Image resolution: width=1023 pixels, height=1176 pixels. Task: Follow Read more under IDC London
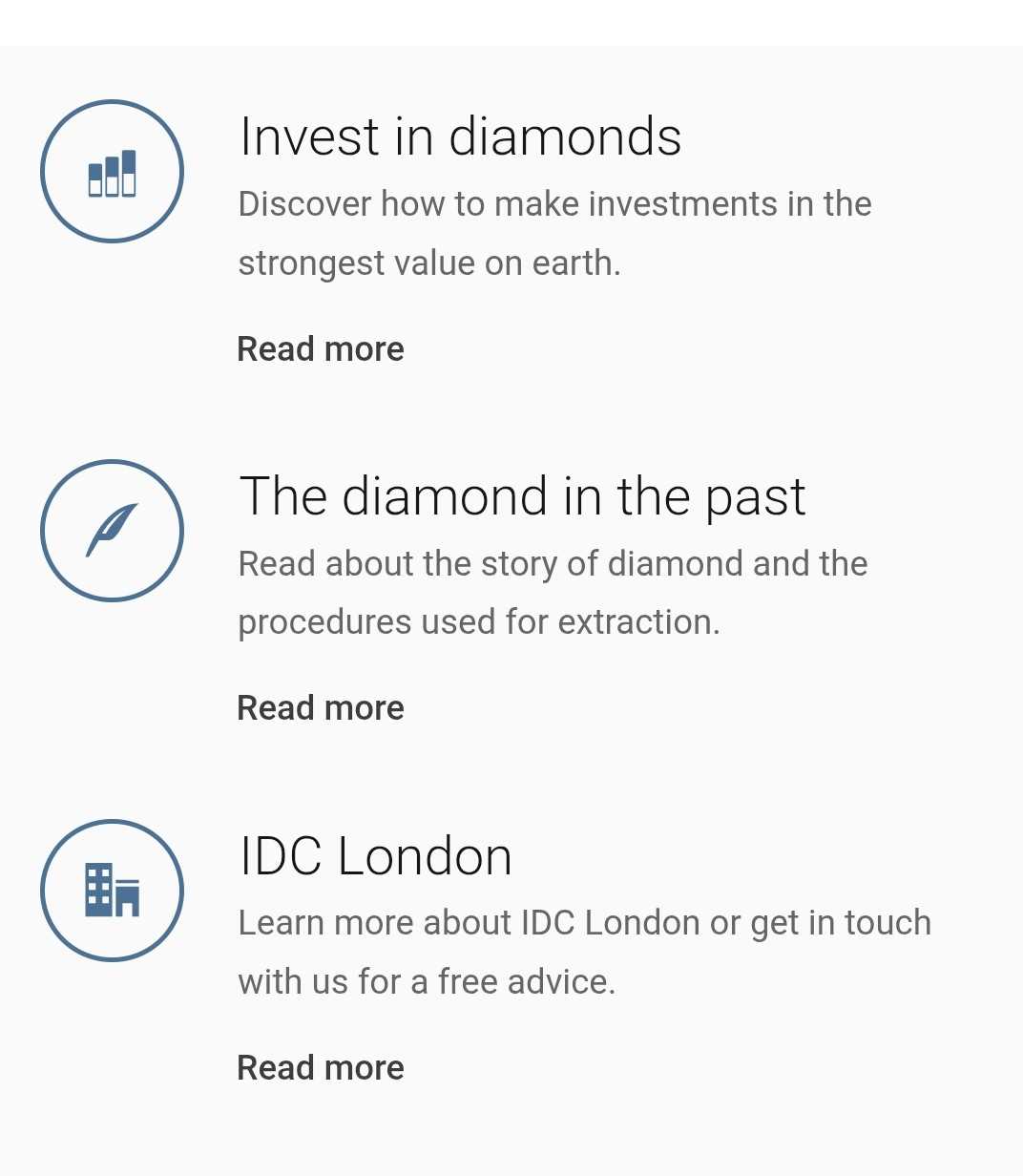coord(321,1068)
